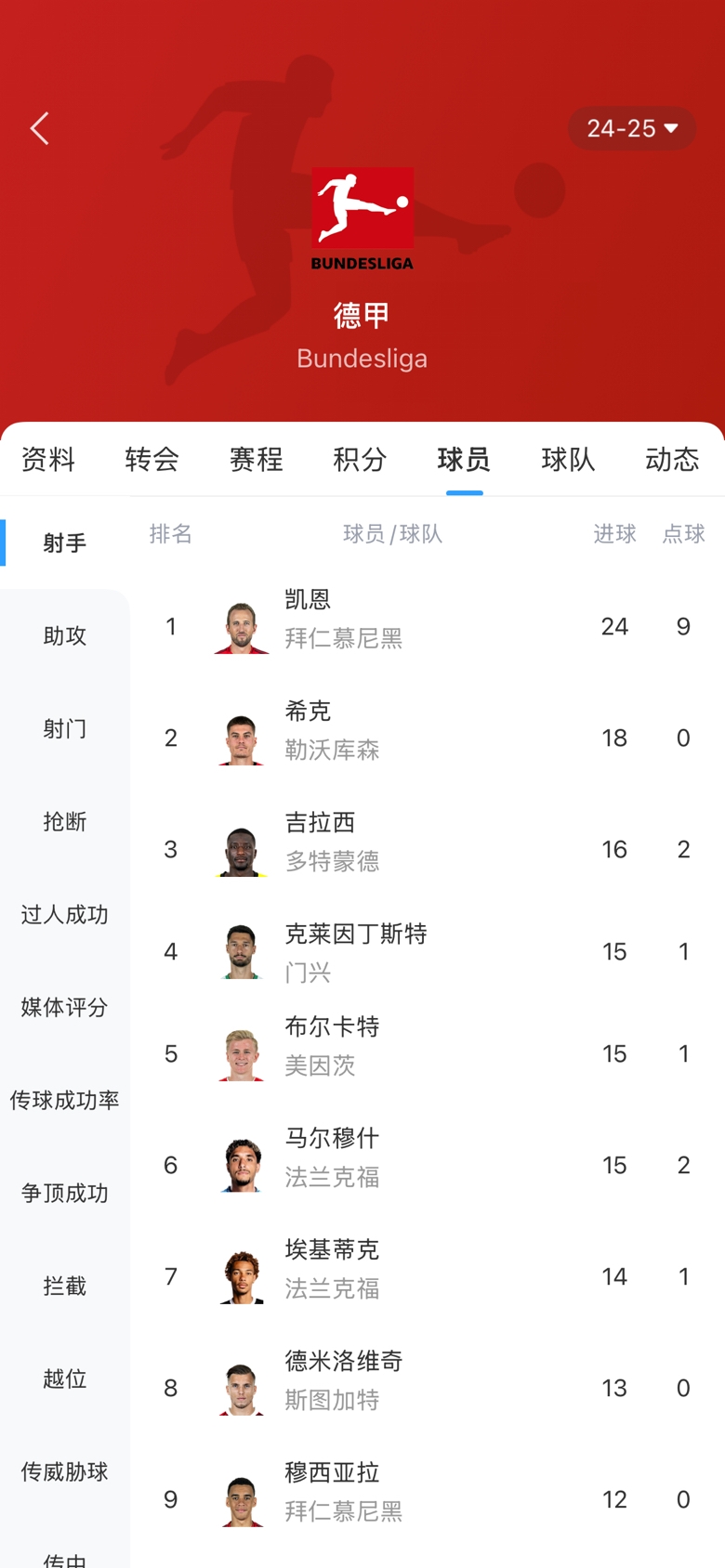Select 助攻 in the side list
Image resolution: width=725 pixels, height=1568 pixels.
coord(65,635)
